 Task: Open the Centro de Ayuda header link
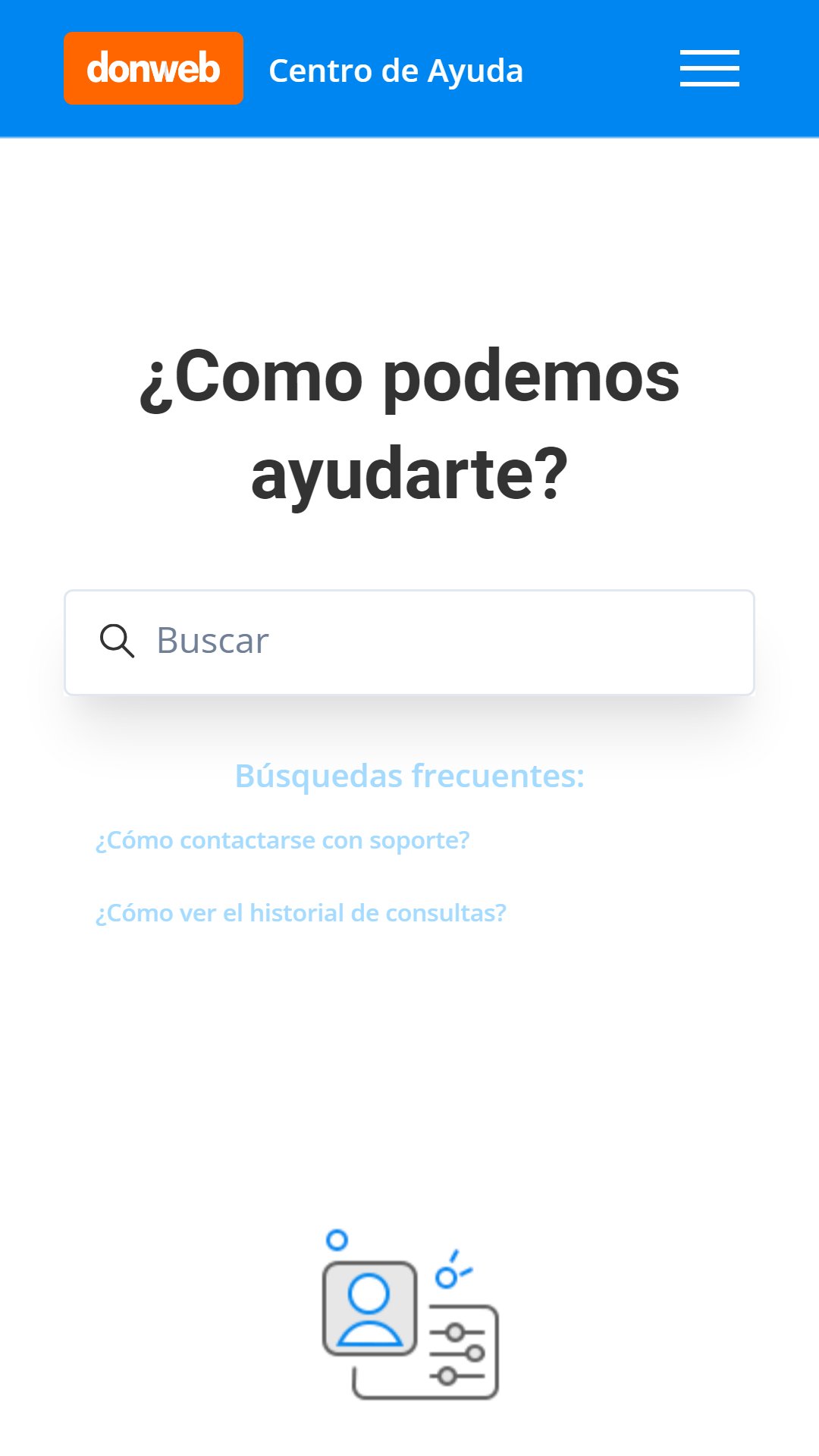pyautogui.click(x=396, y=71)
